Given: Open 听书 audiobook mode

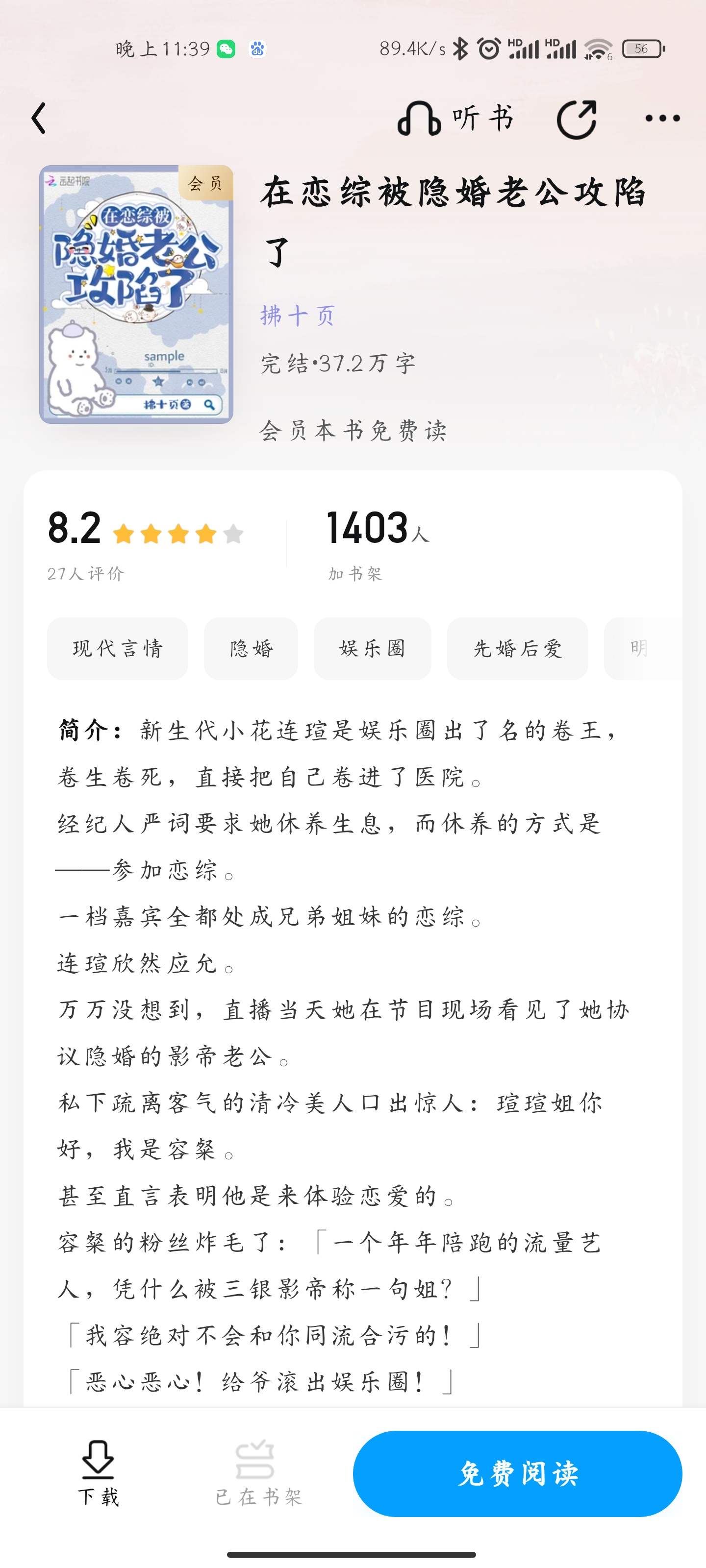Looking at the screenshot, I should click(x=455, y=118).
